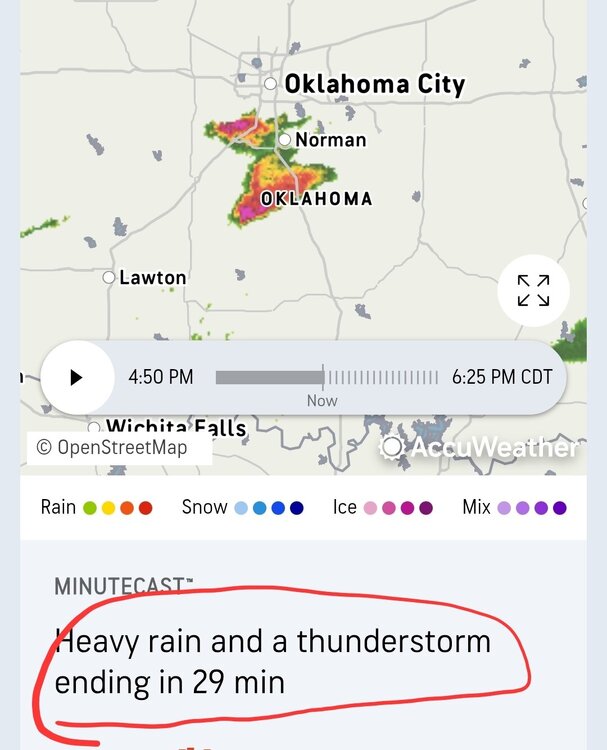
Task: Tap the radar timeline scrubber bar
Action: click(x=327, y=377)
